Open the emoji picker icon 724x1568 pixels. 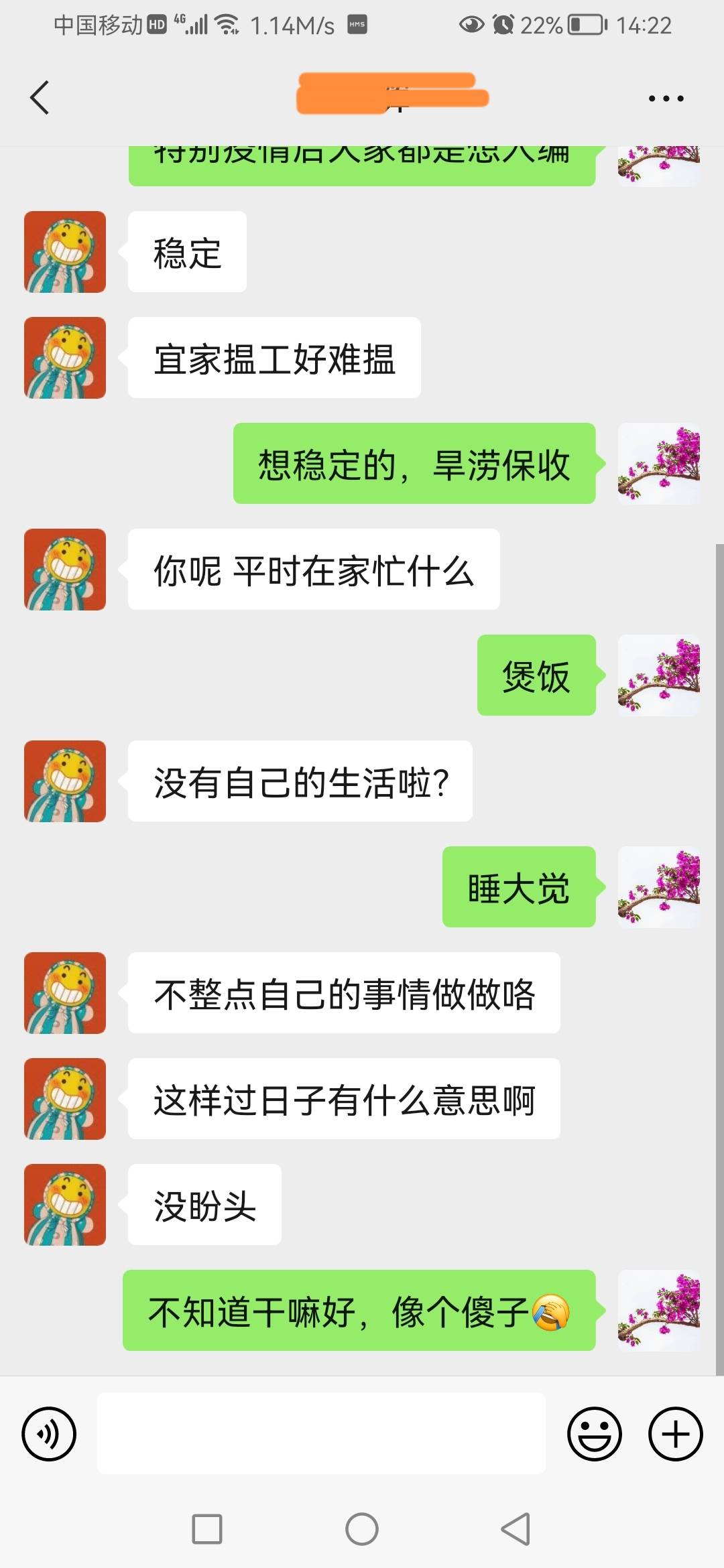595,1433
